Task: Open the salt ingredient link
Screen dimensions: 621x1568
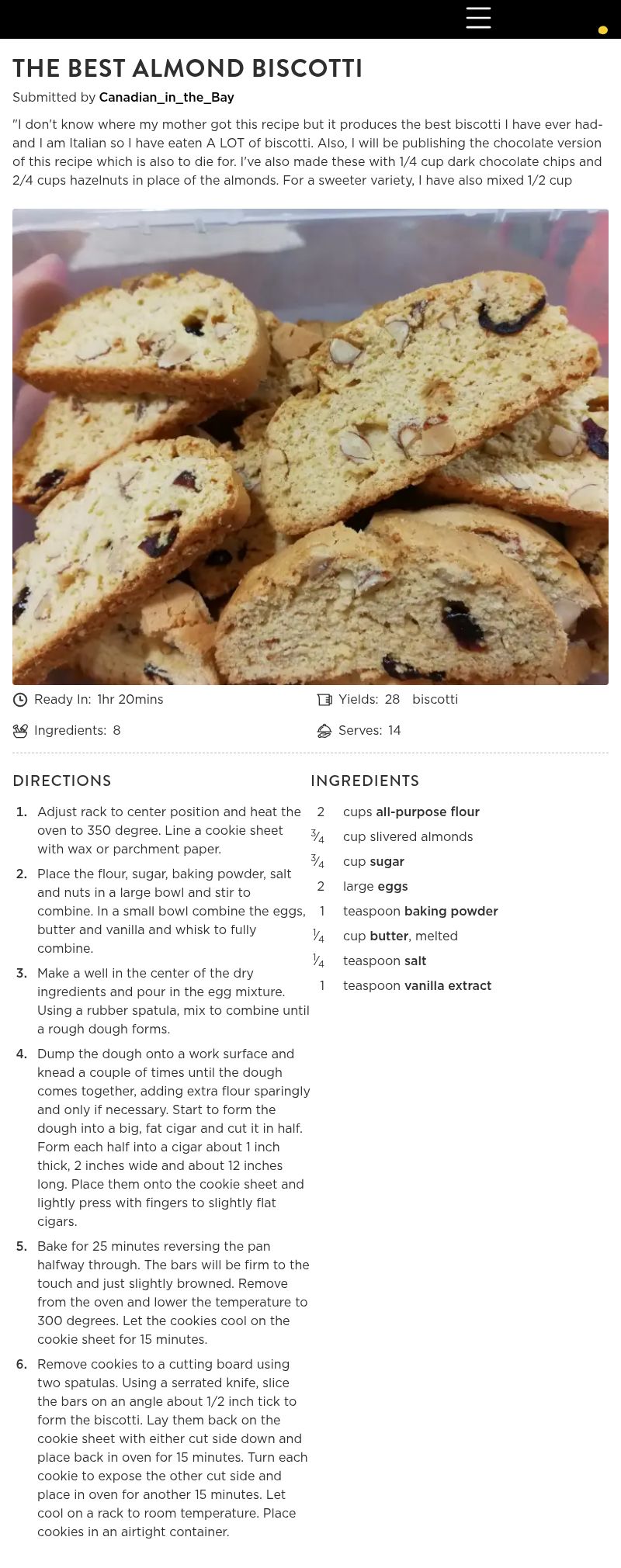Action: coord(415,961)
